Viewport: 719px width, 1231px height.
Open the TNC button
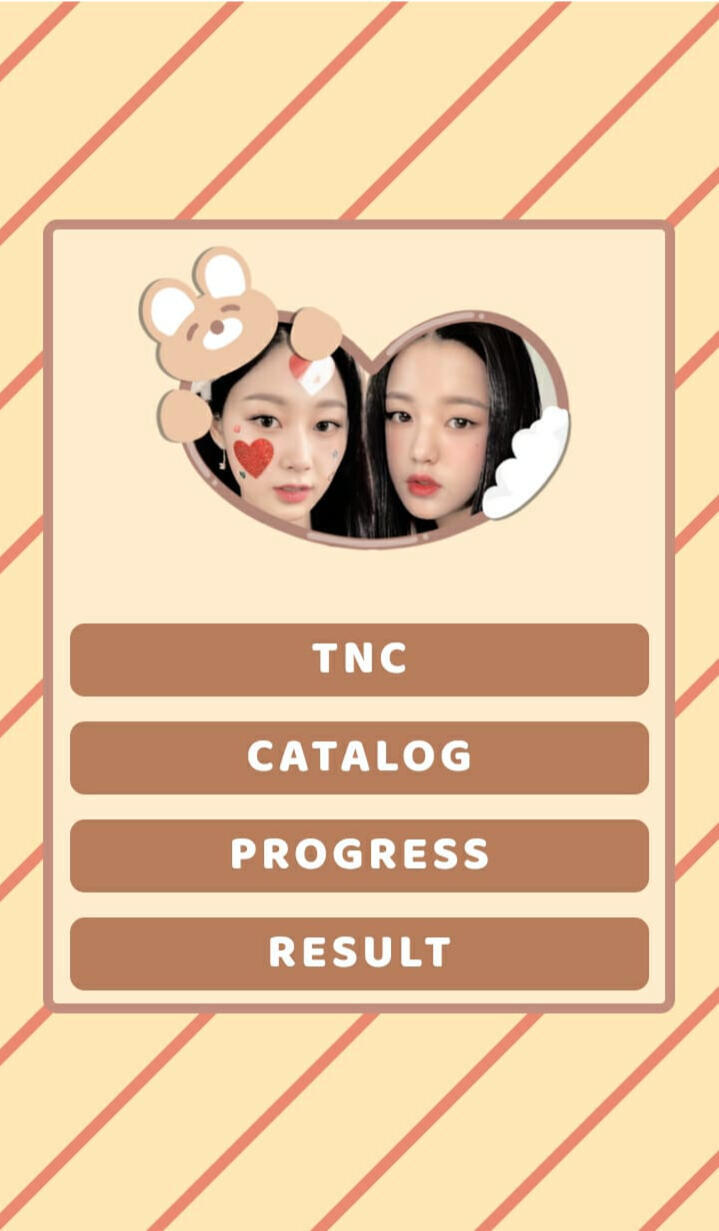[359, 659]
